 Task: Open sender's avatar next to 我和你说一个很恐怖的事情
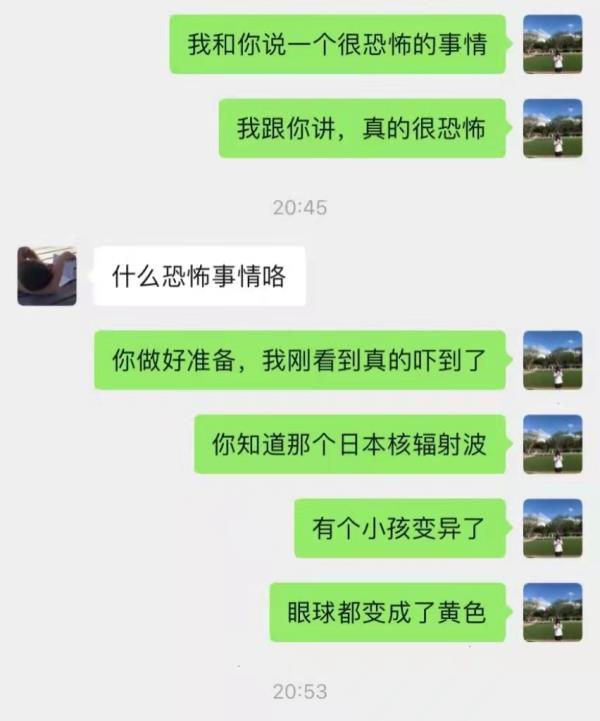point(552,44)
